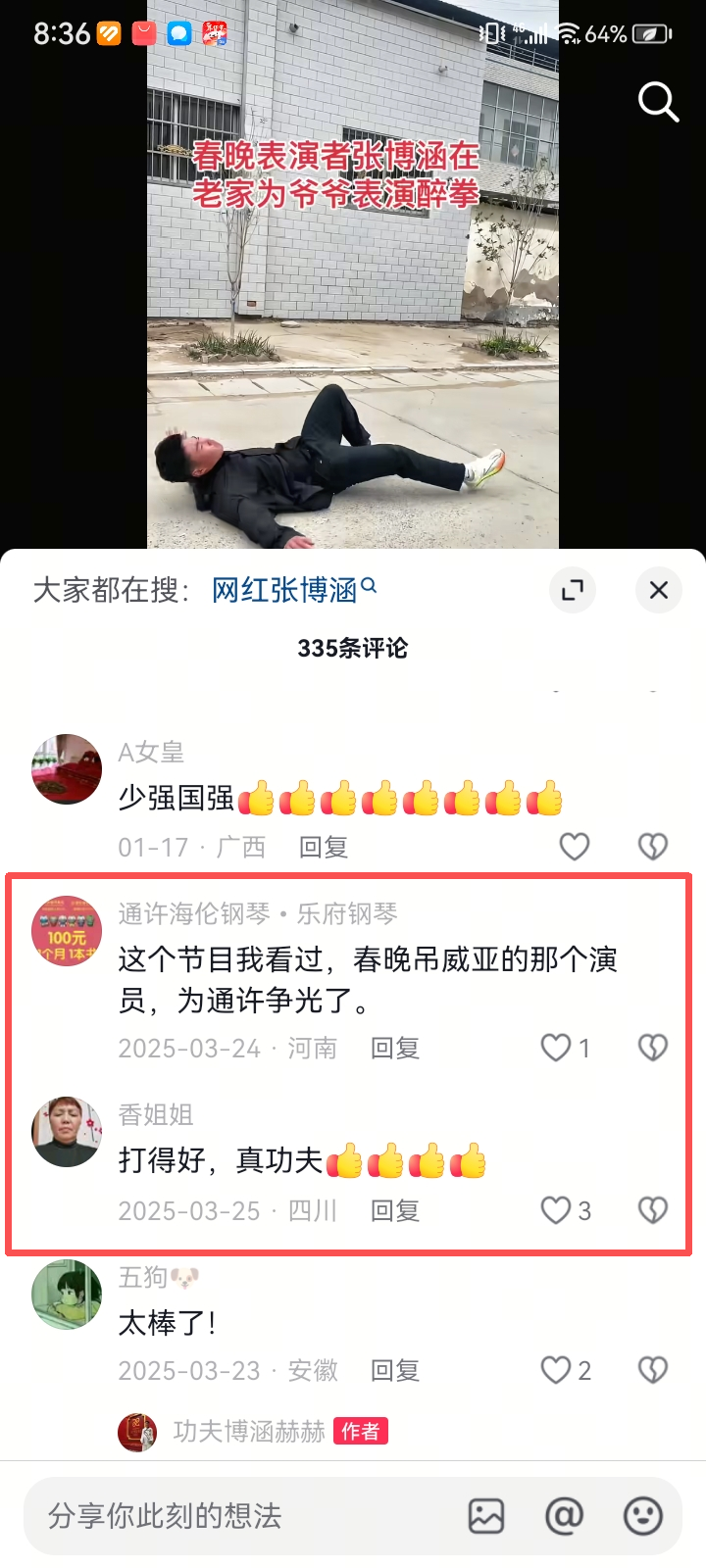Screen dimensions: 706x1568
Task: Close the comments panel
Action: (658, 590)
